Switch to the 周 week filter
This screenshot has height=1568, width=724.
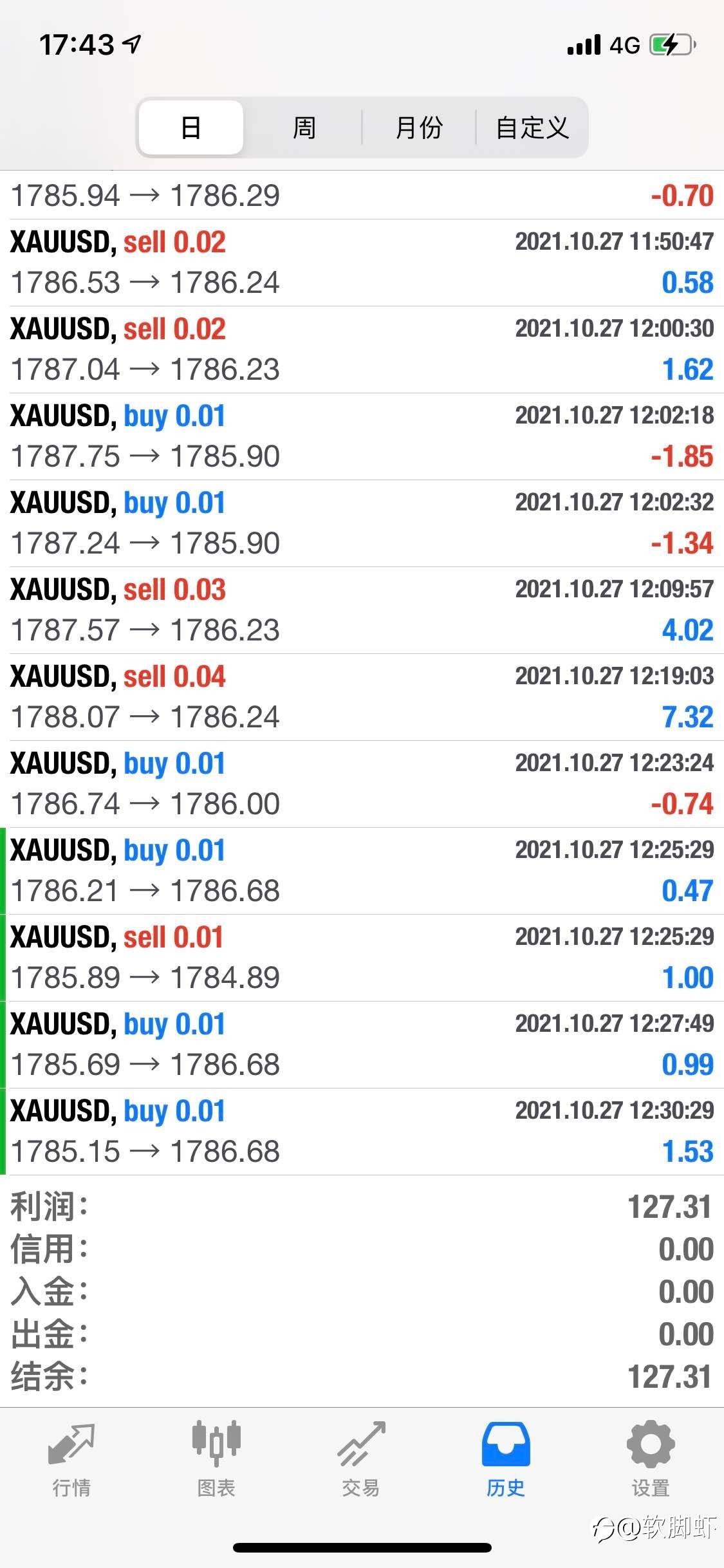304,127
